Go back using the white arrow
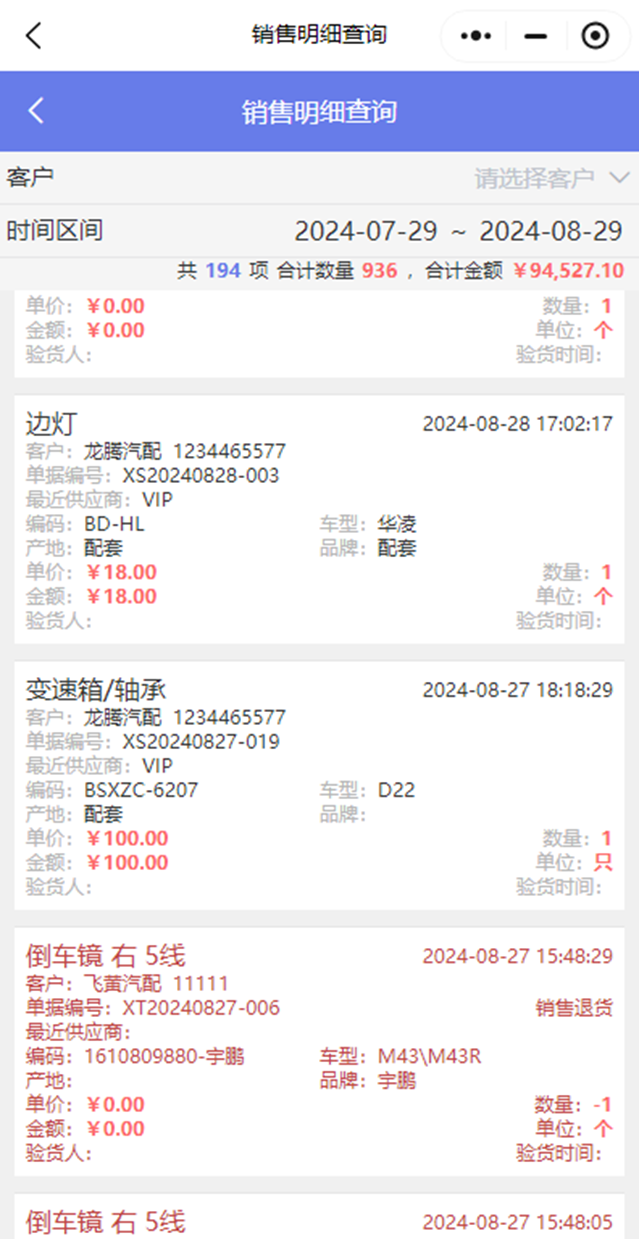 (36, 111)
